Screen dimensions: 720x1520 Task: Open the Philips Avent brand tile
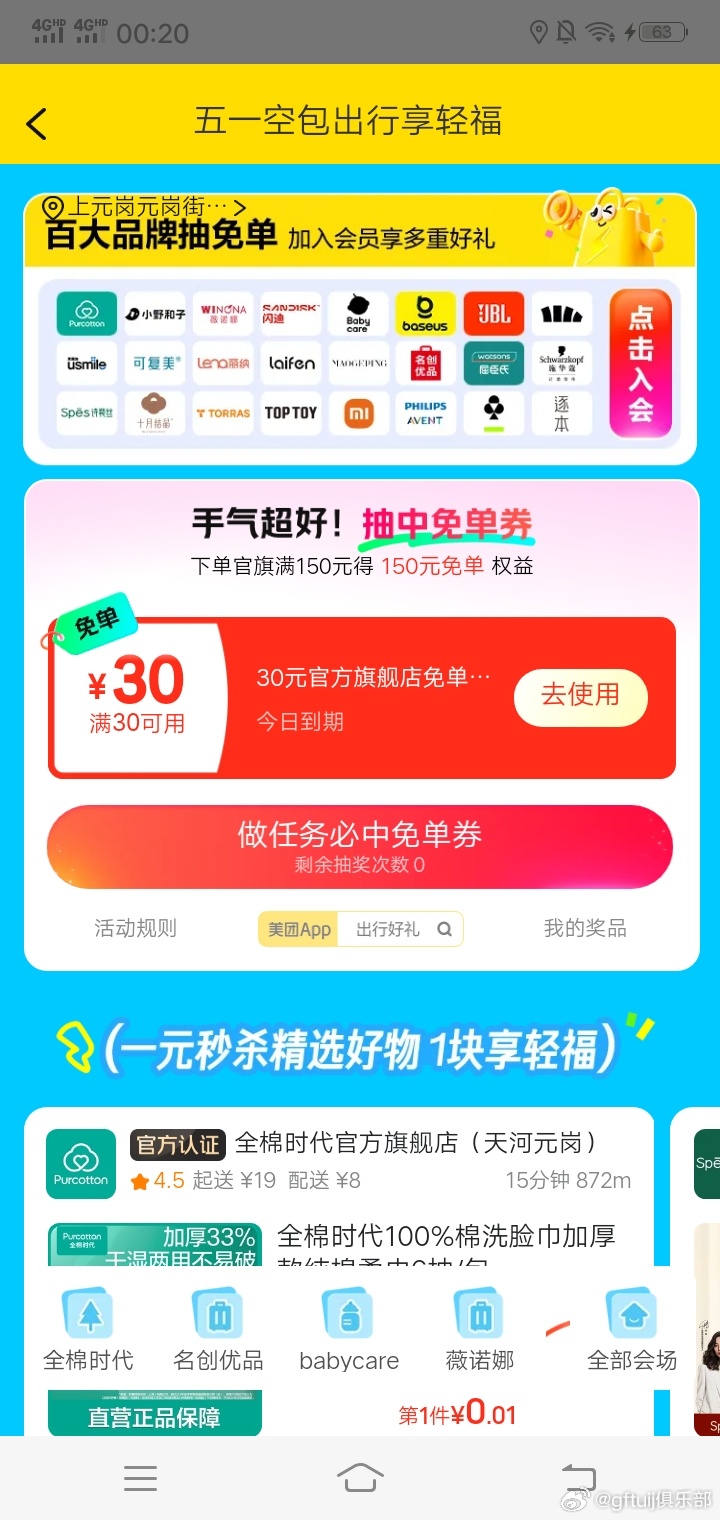425,413
